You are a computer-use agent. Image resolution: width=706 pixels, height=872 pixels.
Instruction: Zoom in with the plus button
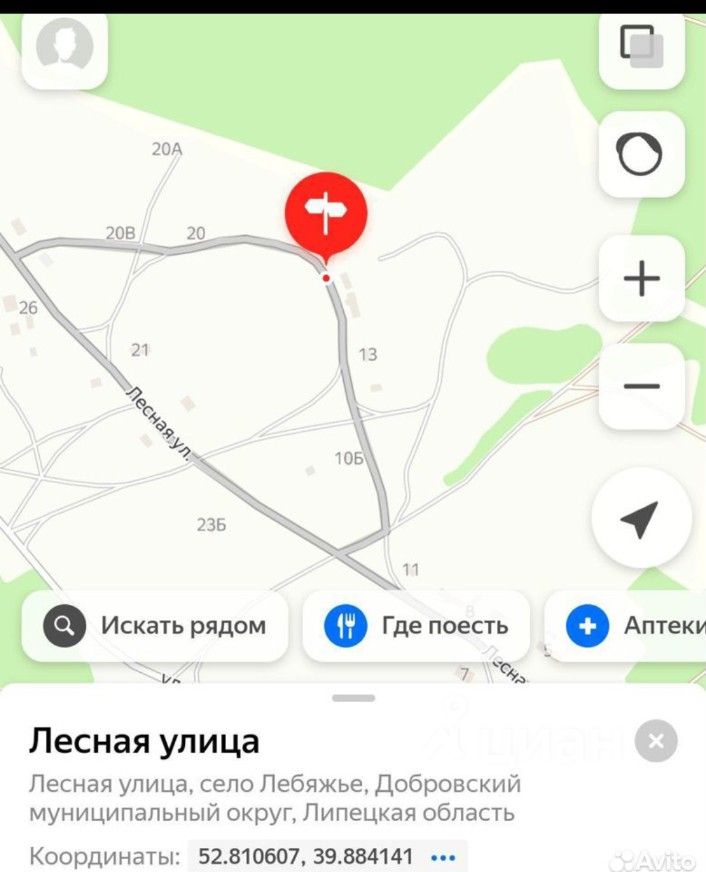tap(640, 279)
